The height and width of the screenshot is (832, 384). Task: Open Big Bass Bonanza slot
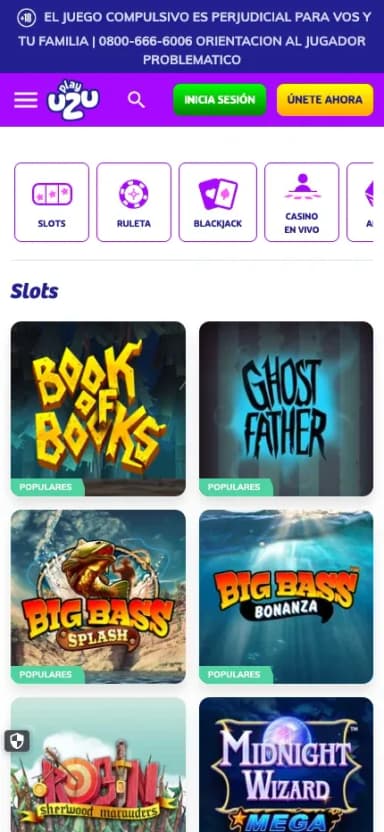pos(286,597)
